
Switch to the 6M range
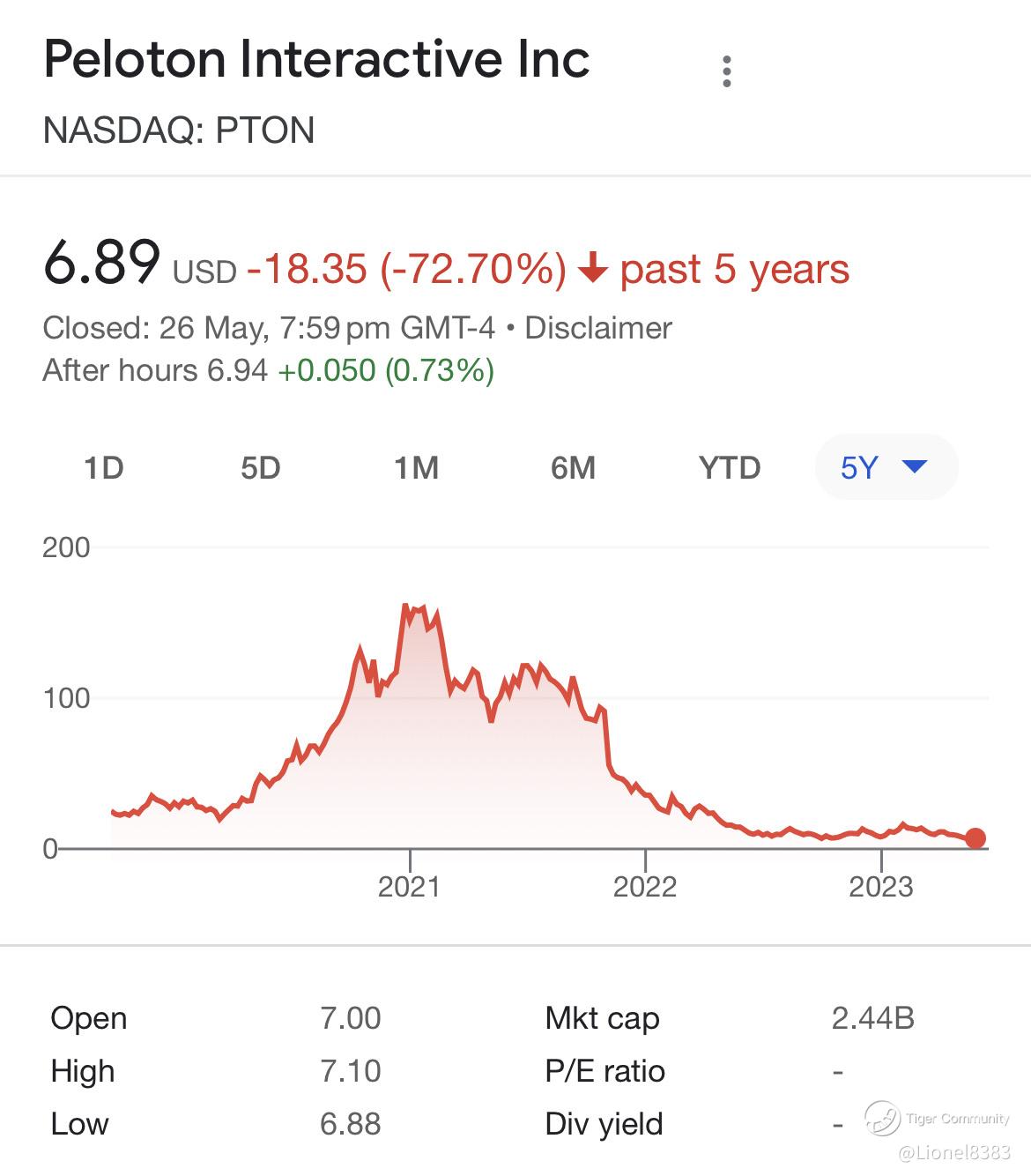click(573, 467)
